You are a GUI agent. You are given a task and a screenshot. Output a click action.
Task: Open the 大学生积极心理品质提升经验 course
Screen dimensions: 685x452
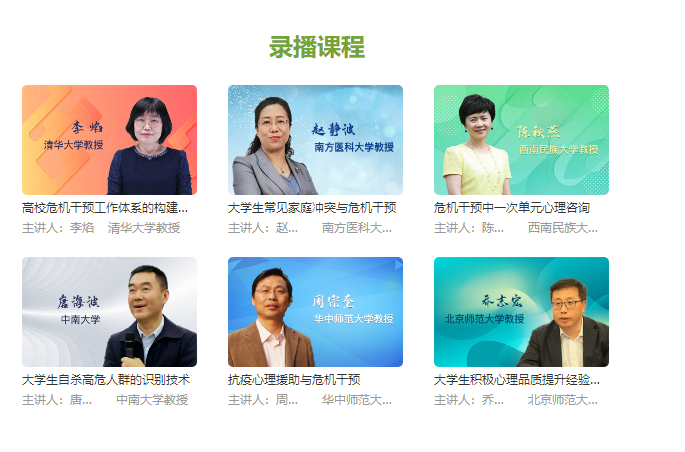[521, 312]
